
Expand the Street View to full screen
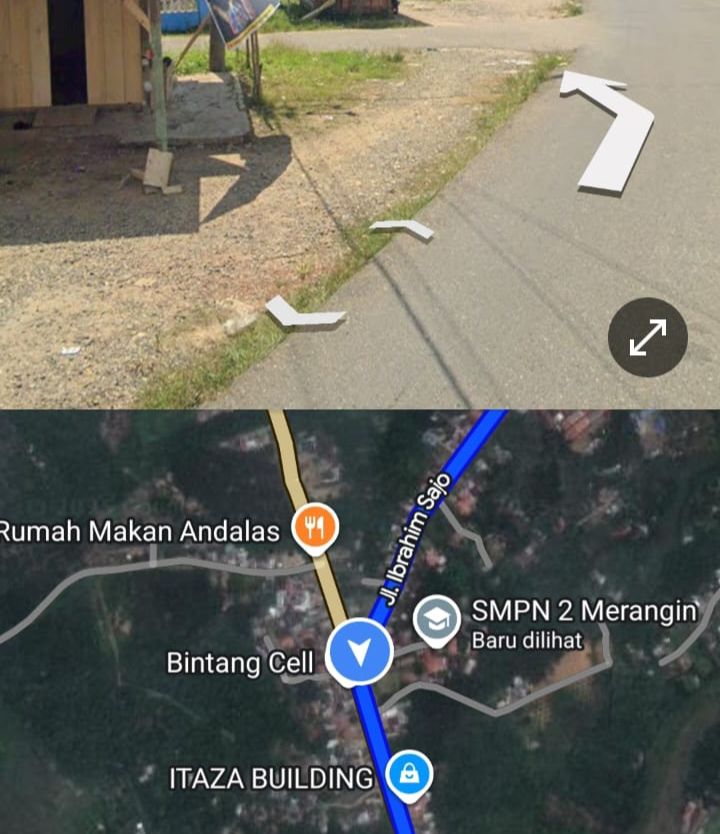click(x=648, y=339)
